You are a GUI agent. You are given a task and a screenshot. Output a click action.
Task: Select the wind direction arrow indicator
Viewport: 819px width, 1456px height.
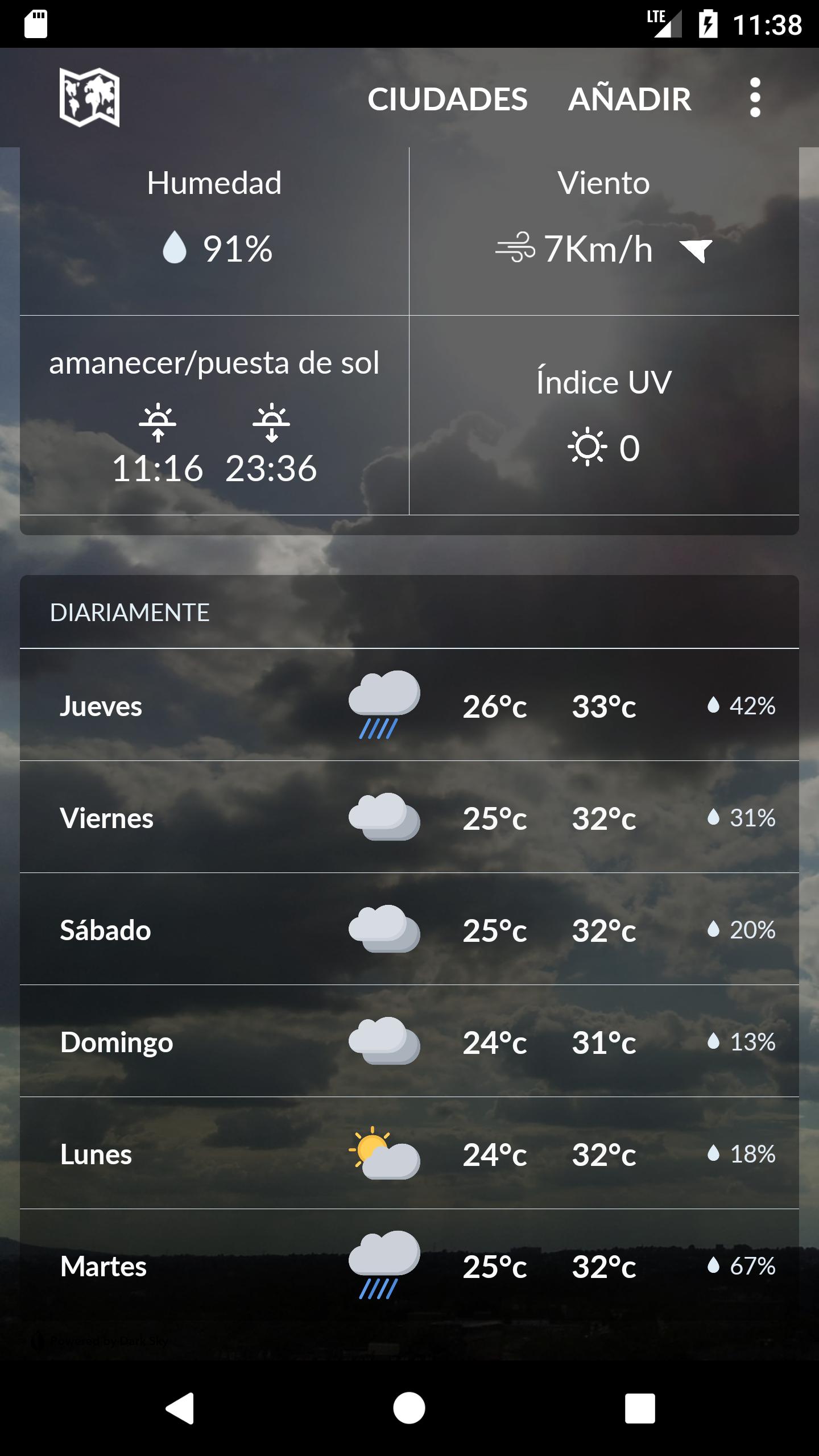point(695,250)
